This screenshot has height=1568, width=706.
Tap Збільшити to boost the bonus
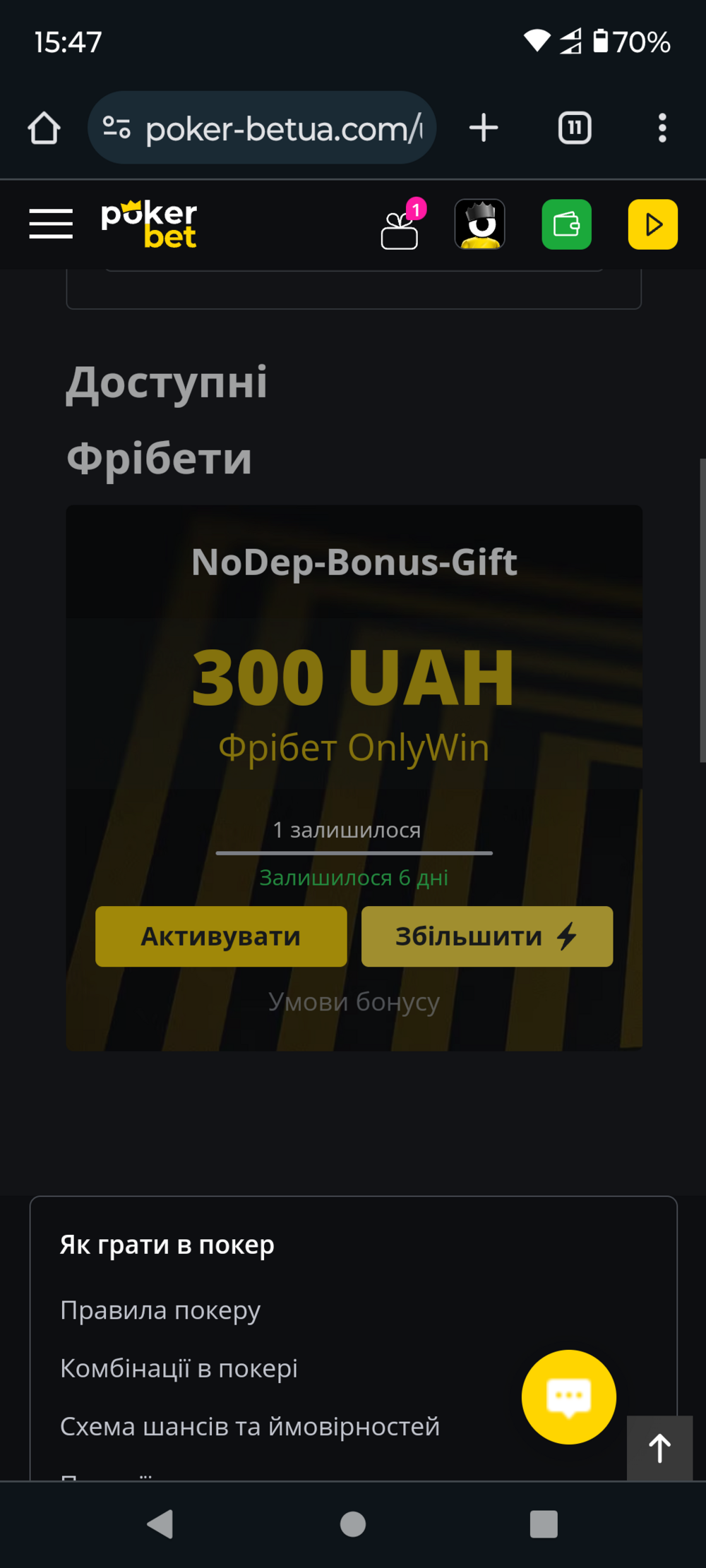click(x=487, y=936)
